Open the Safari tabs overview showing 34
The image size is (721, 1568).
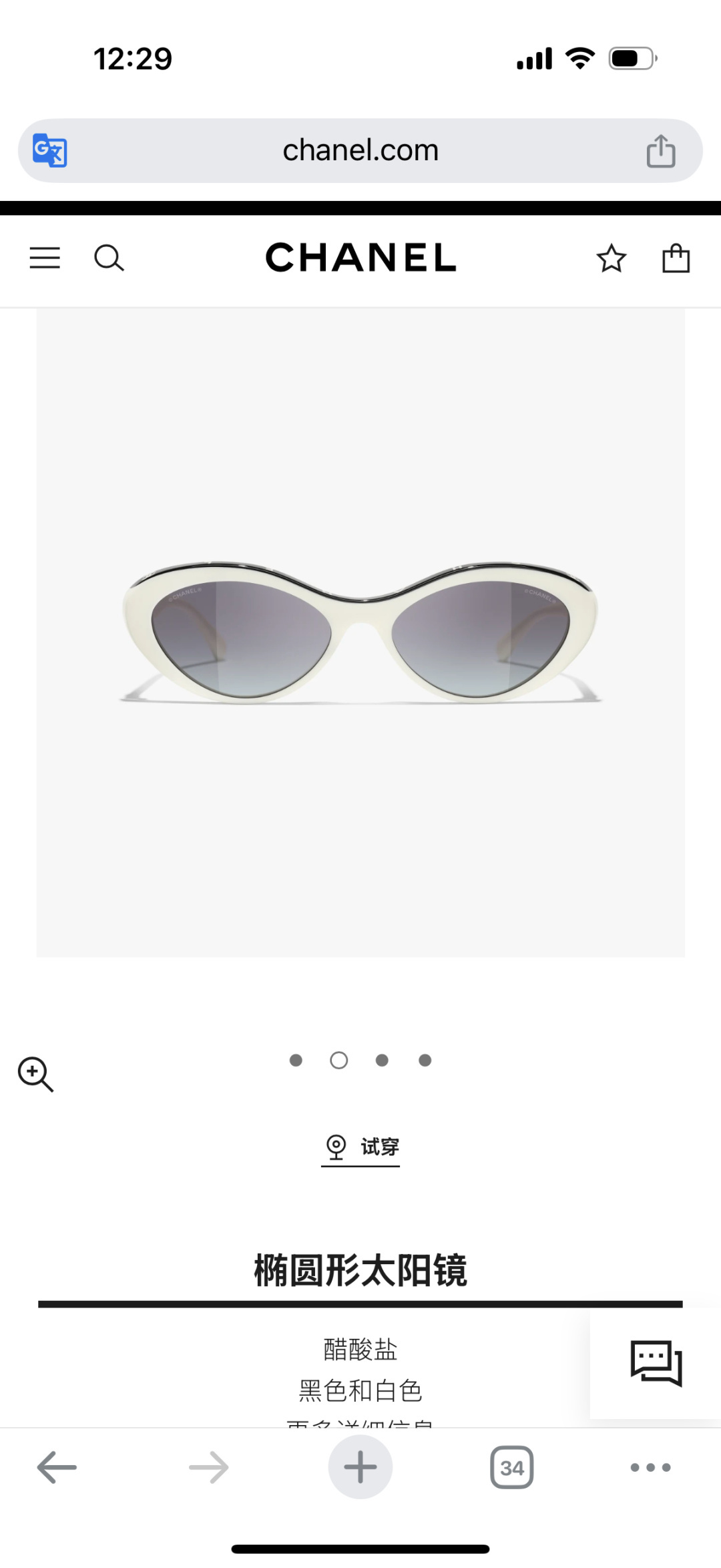511,1466
